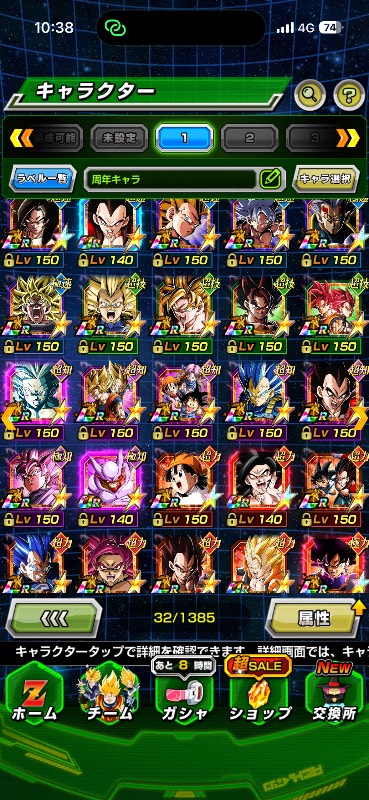Open the ショップ tab
The height and width of the screenshot is (800, 369).
pyautogui.click(x=260, y=691)
